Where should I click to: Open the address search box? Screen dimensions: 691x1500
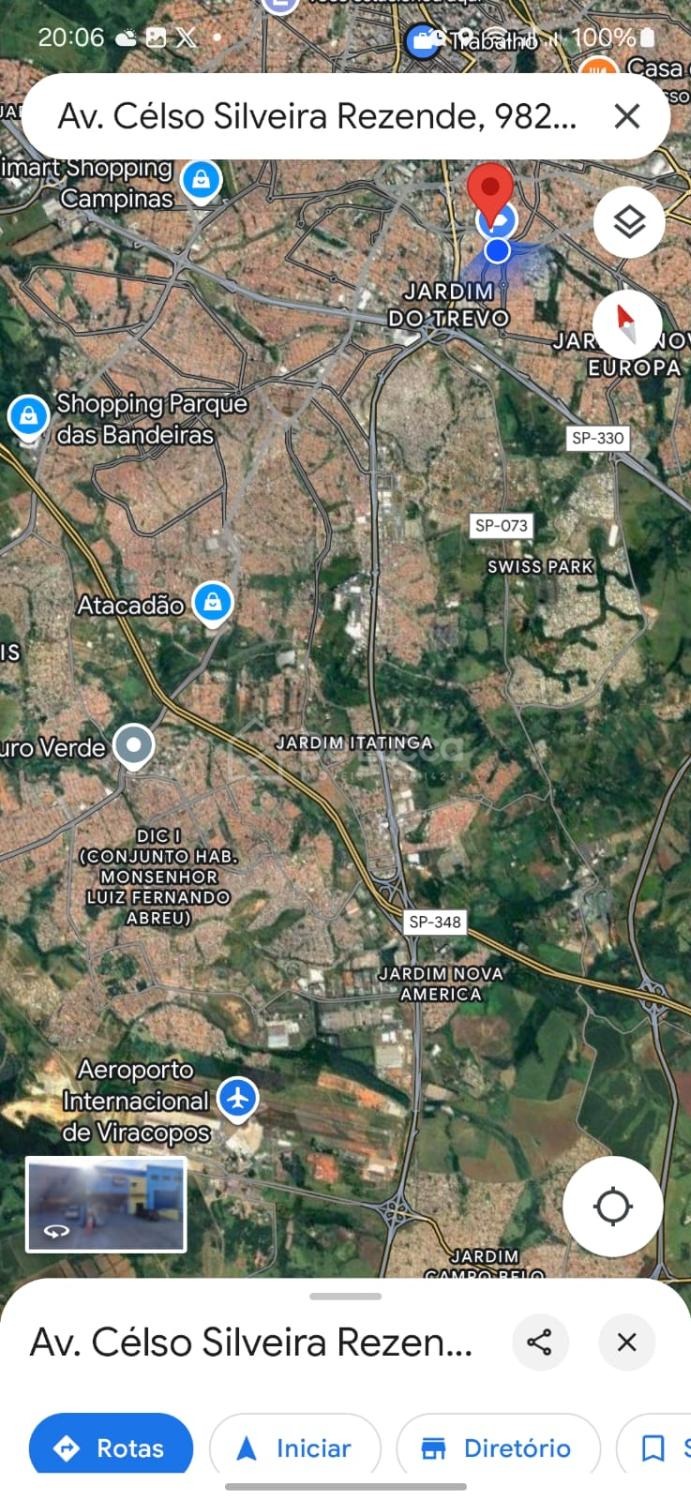coord(316,117)
